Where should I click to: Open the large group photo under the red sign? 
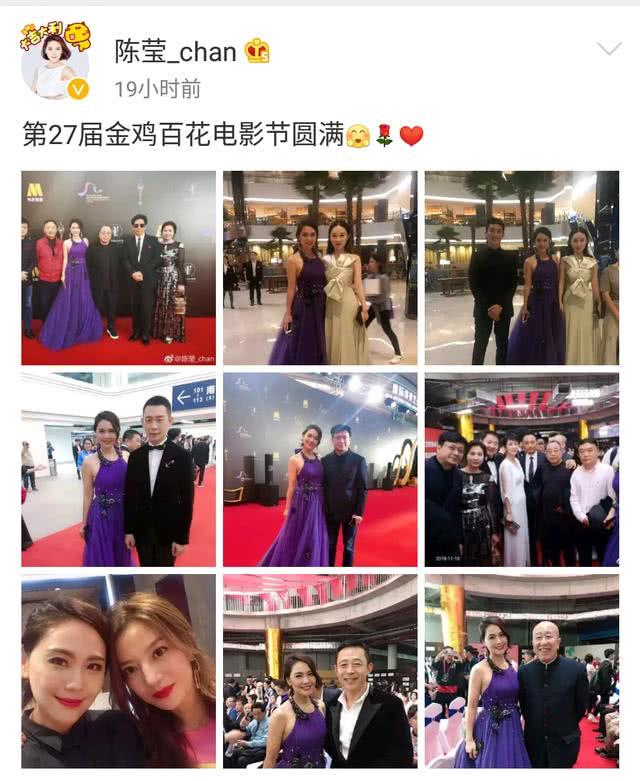[x=522, y=470]
